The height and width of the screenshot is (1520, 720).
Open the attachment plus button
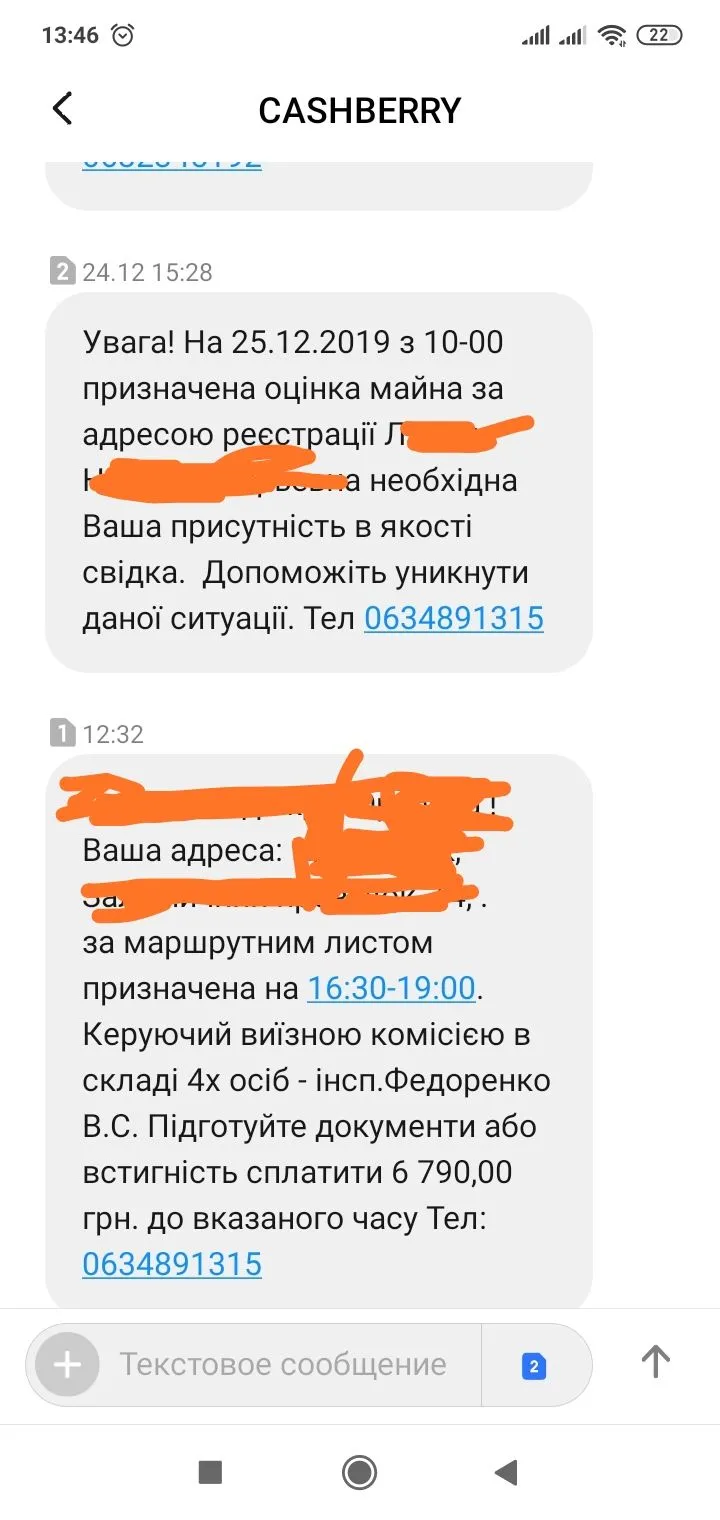(67, 1364)
